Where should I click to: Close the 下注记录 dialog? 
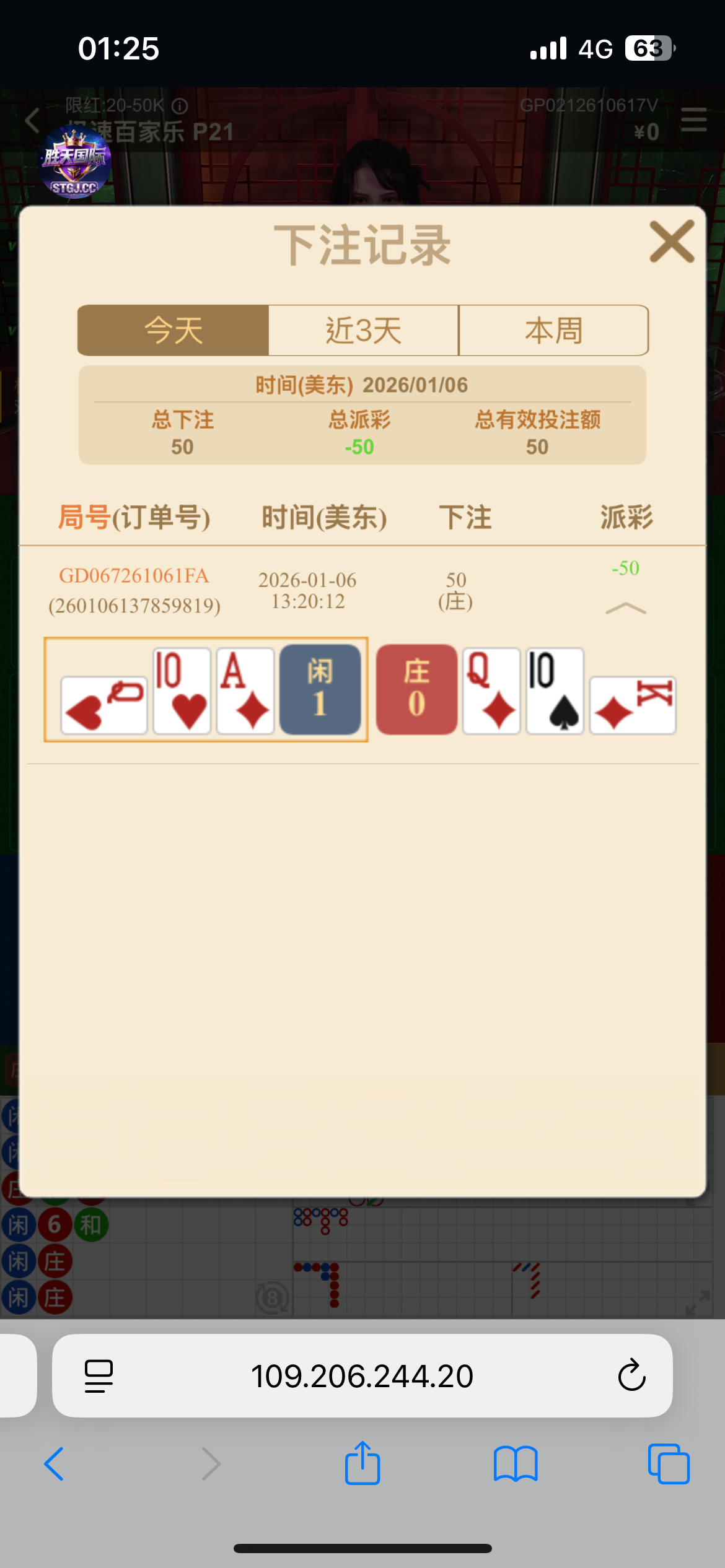pyautogui.click(x=672, y=242)
